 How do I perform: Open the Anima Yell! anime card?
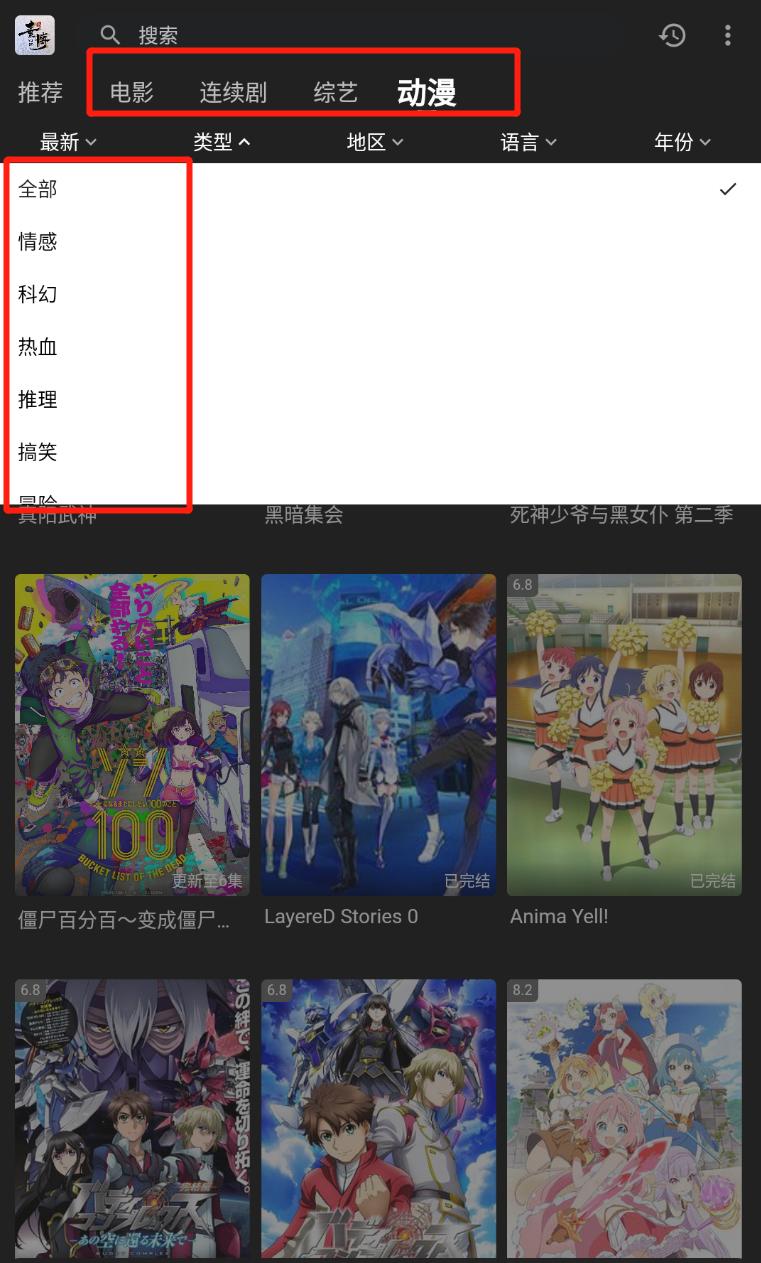click(624, 735)
